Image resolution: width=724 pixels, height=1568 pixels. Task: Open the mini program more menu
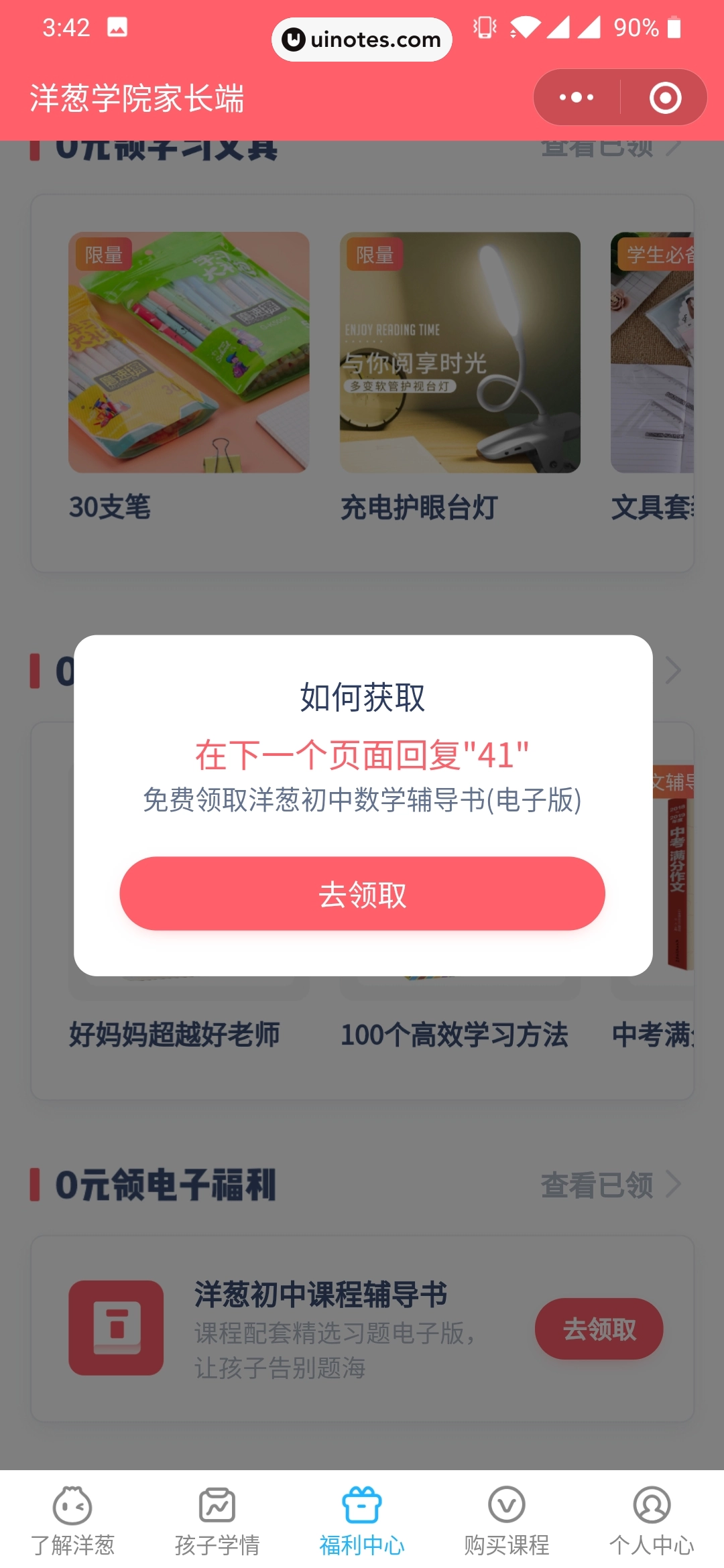(x=577, y=98)
